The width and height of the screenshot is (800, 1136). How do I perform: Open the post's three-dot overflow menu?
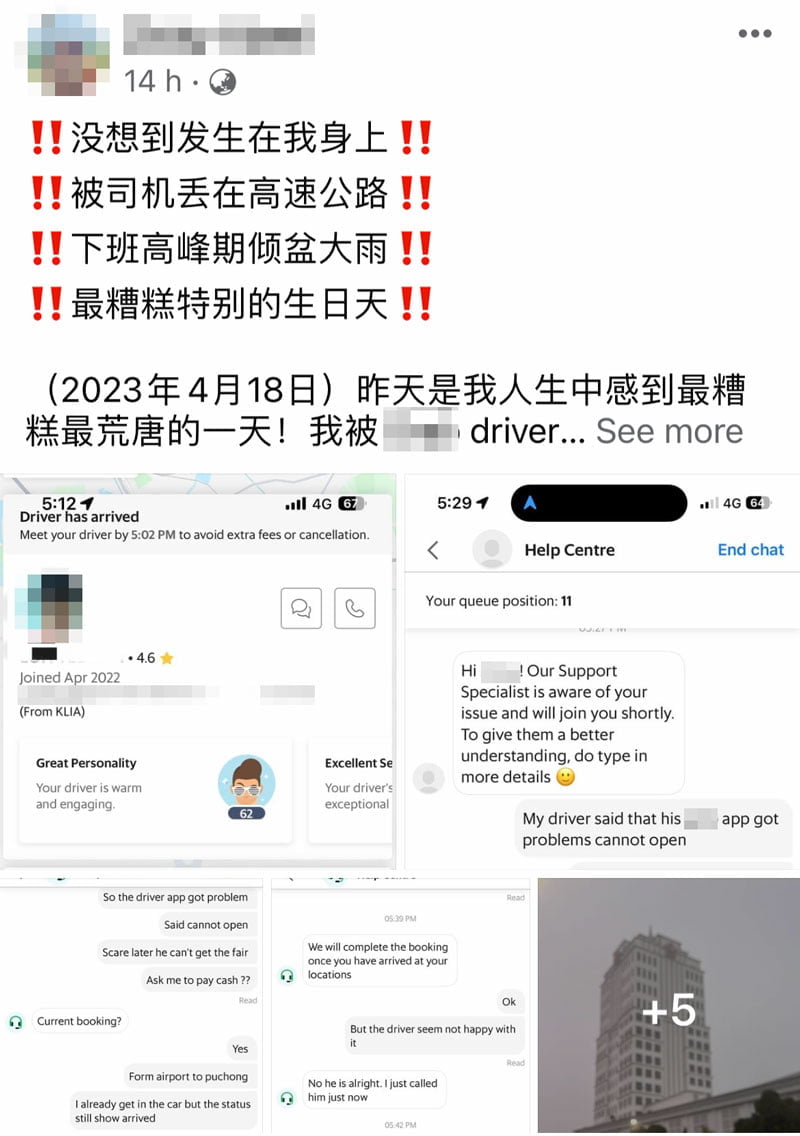point(755,34)
